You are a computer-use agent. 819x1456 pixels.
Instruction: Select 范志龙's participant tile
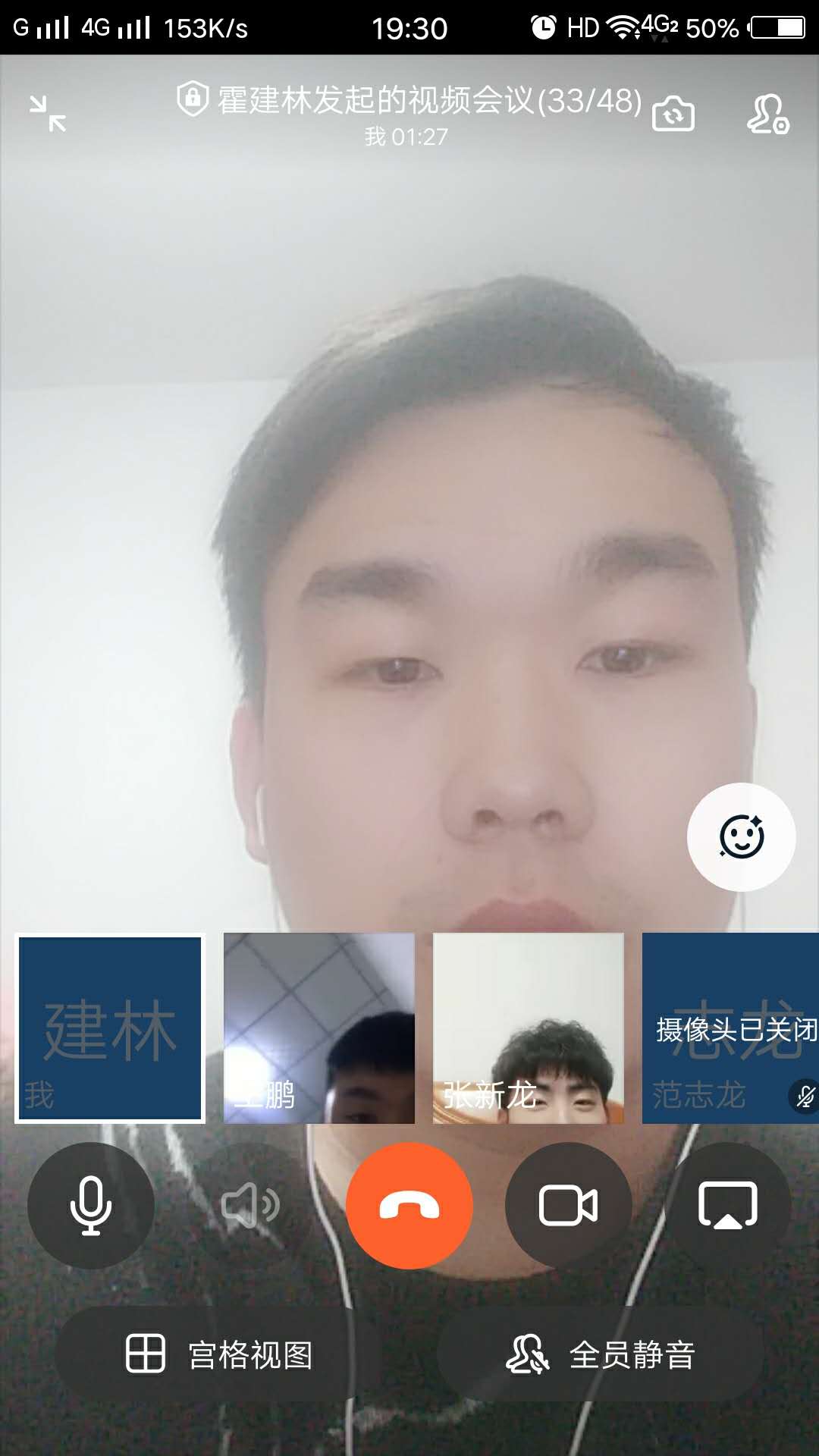pos(730,1028)
